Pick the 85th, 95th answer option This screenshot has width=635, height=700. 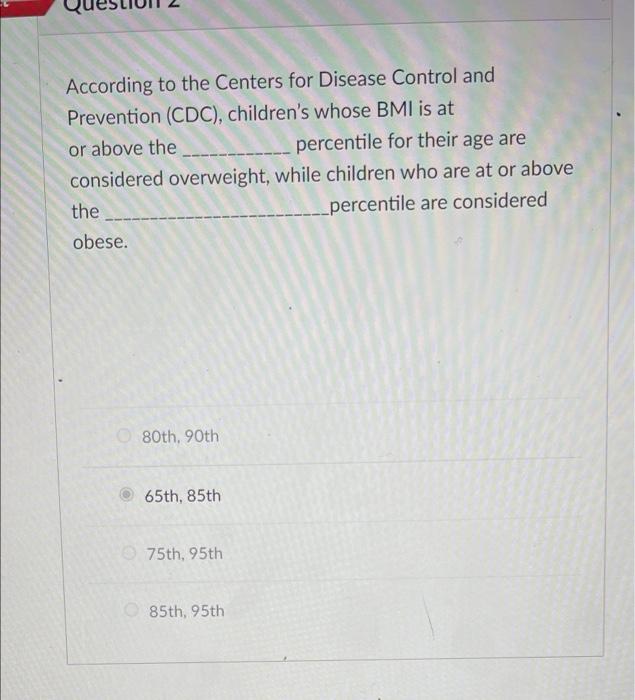(132, 610)
